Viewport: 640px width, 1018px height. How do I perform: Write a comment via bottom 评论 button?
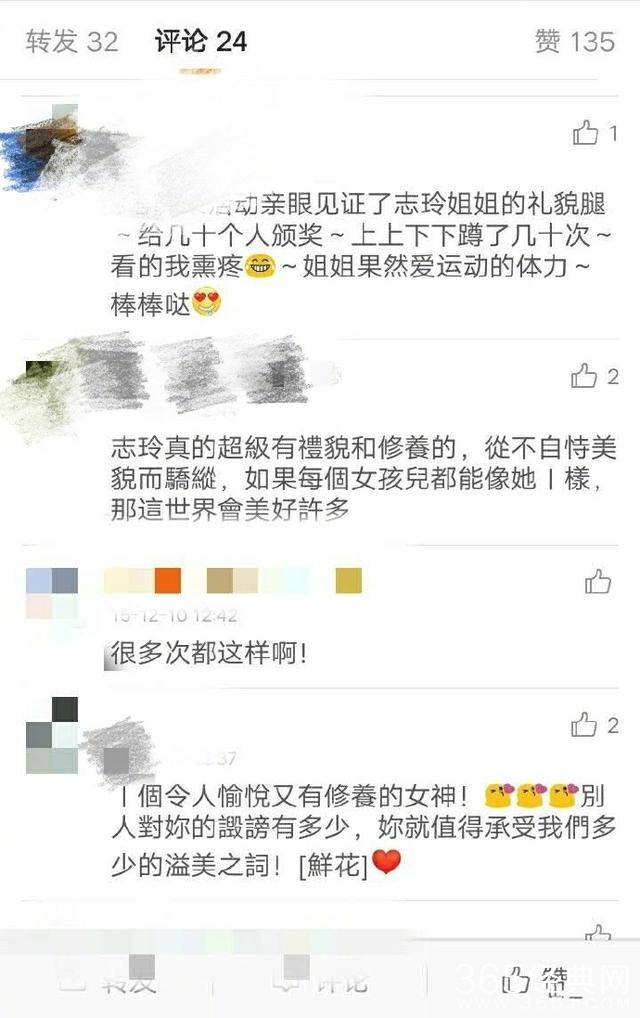(x=318, y=981)
